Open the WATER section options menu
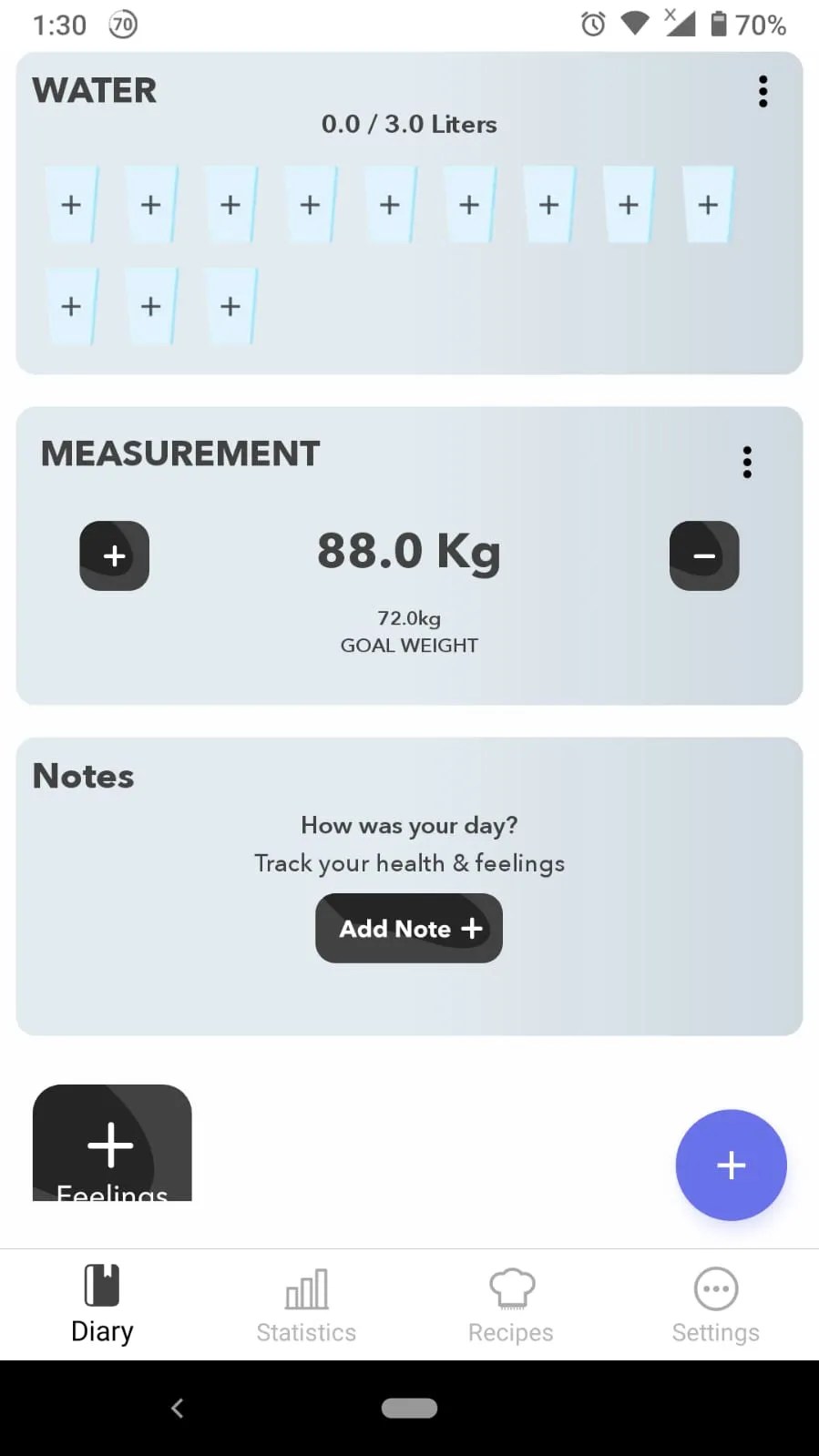This screenshot has height=1456, width=819. 763,90
